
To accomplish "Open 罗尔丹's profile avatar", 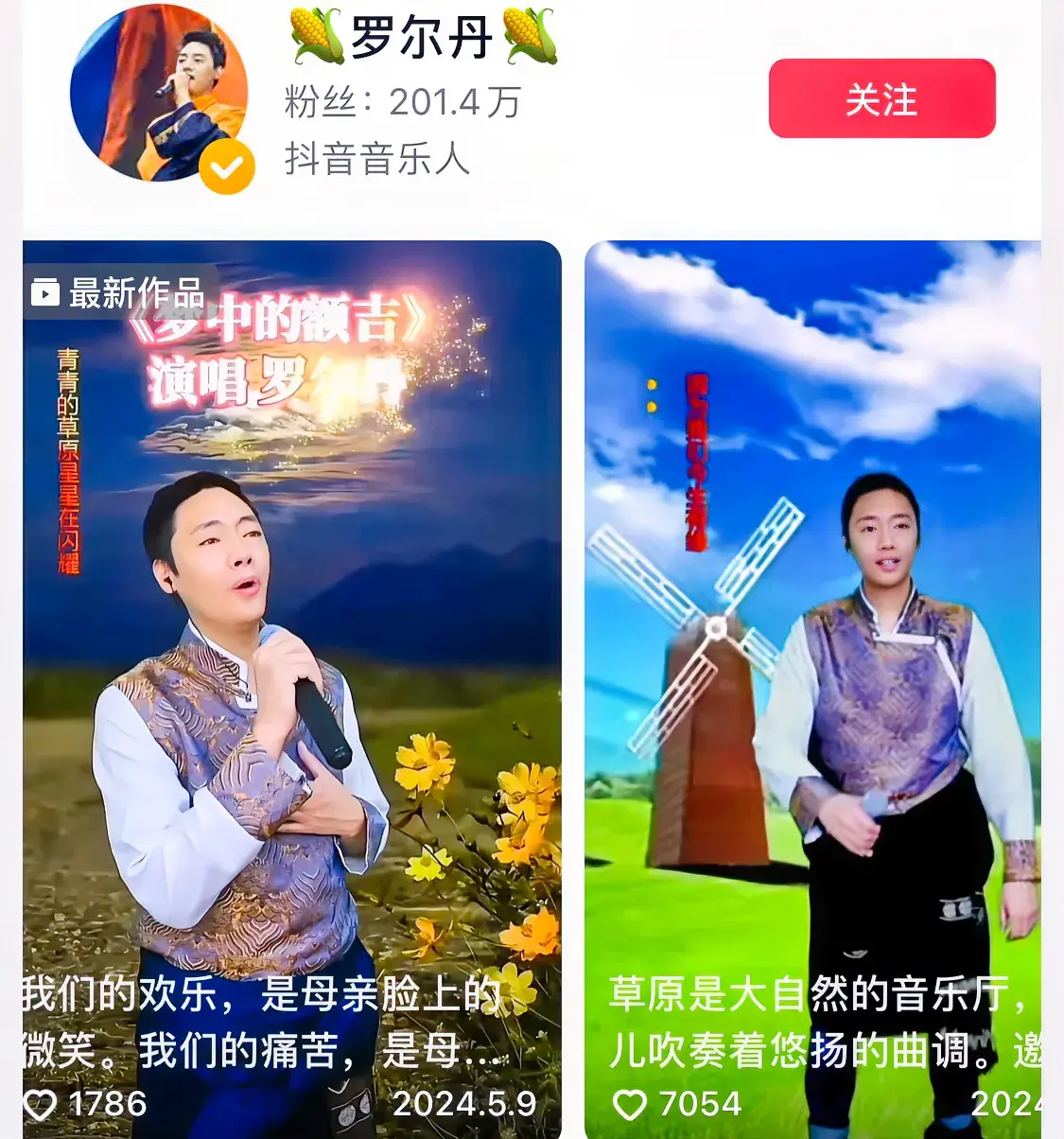I will [159, 93].
